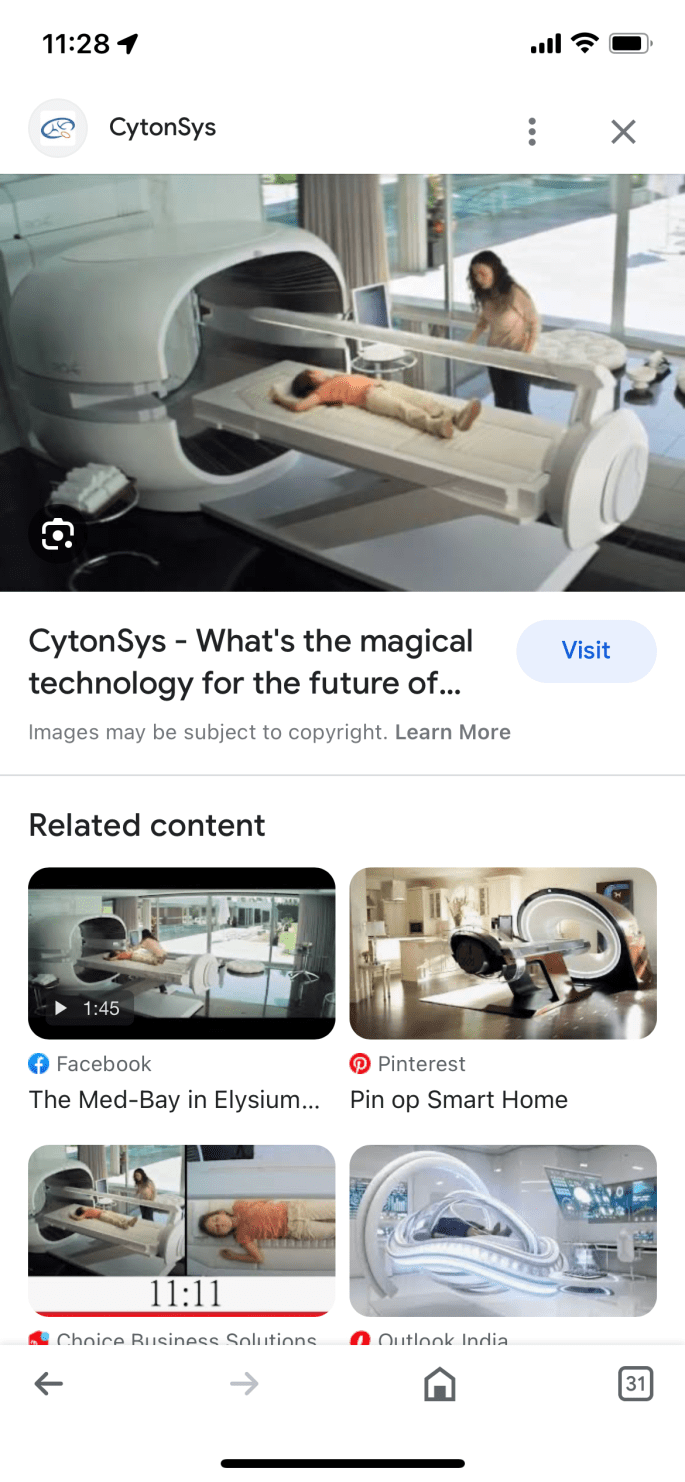This screenshot has height=1482, width=685.
Task: Open the Facebook Med-Bay in Elysium video
Action: pyautogui.click(x=181, y=953)
